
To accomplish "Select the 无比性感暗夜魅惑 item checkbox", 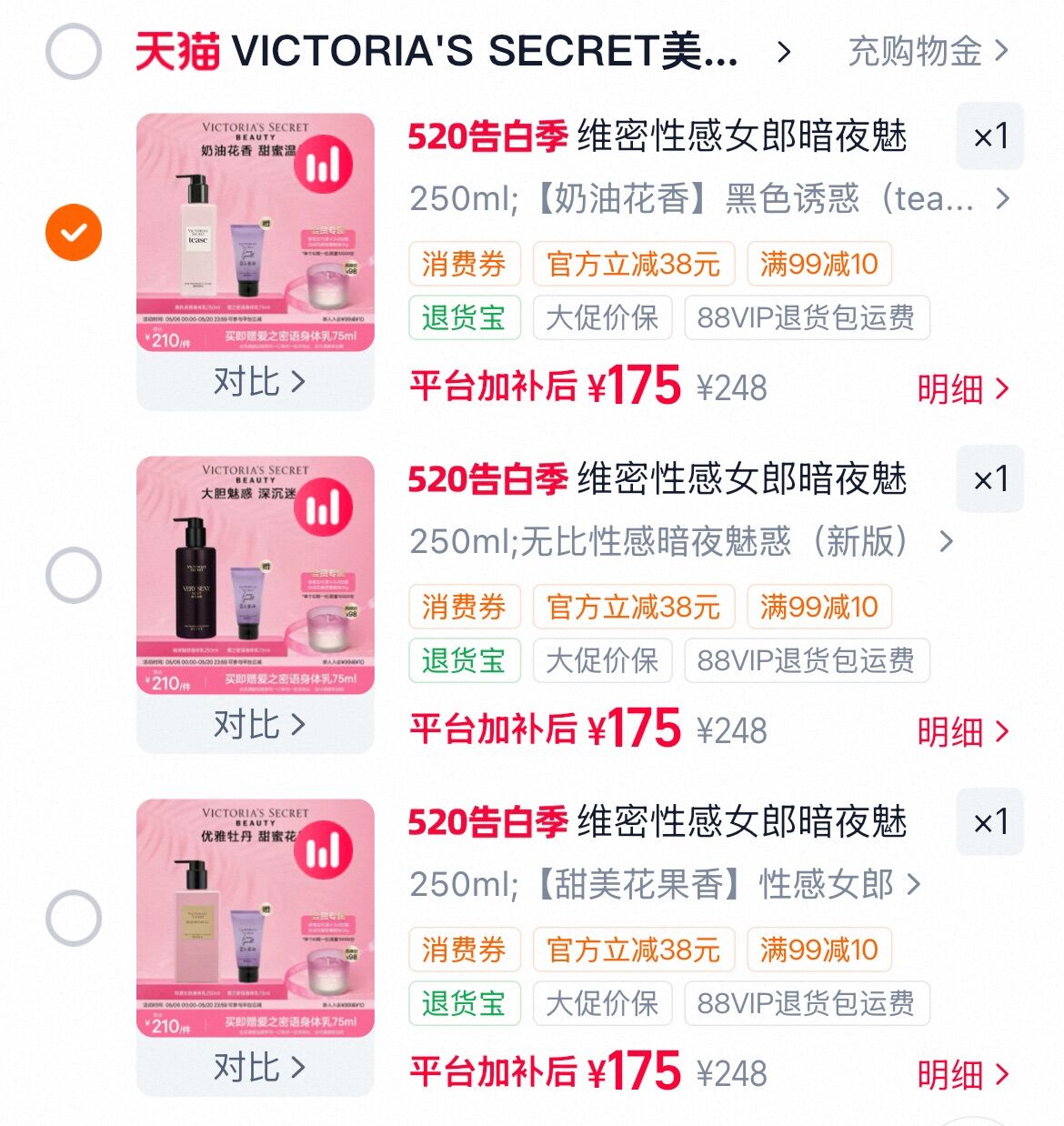I will [74, 575].
